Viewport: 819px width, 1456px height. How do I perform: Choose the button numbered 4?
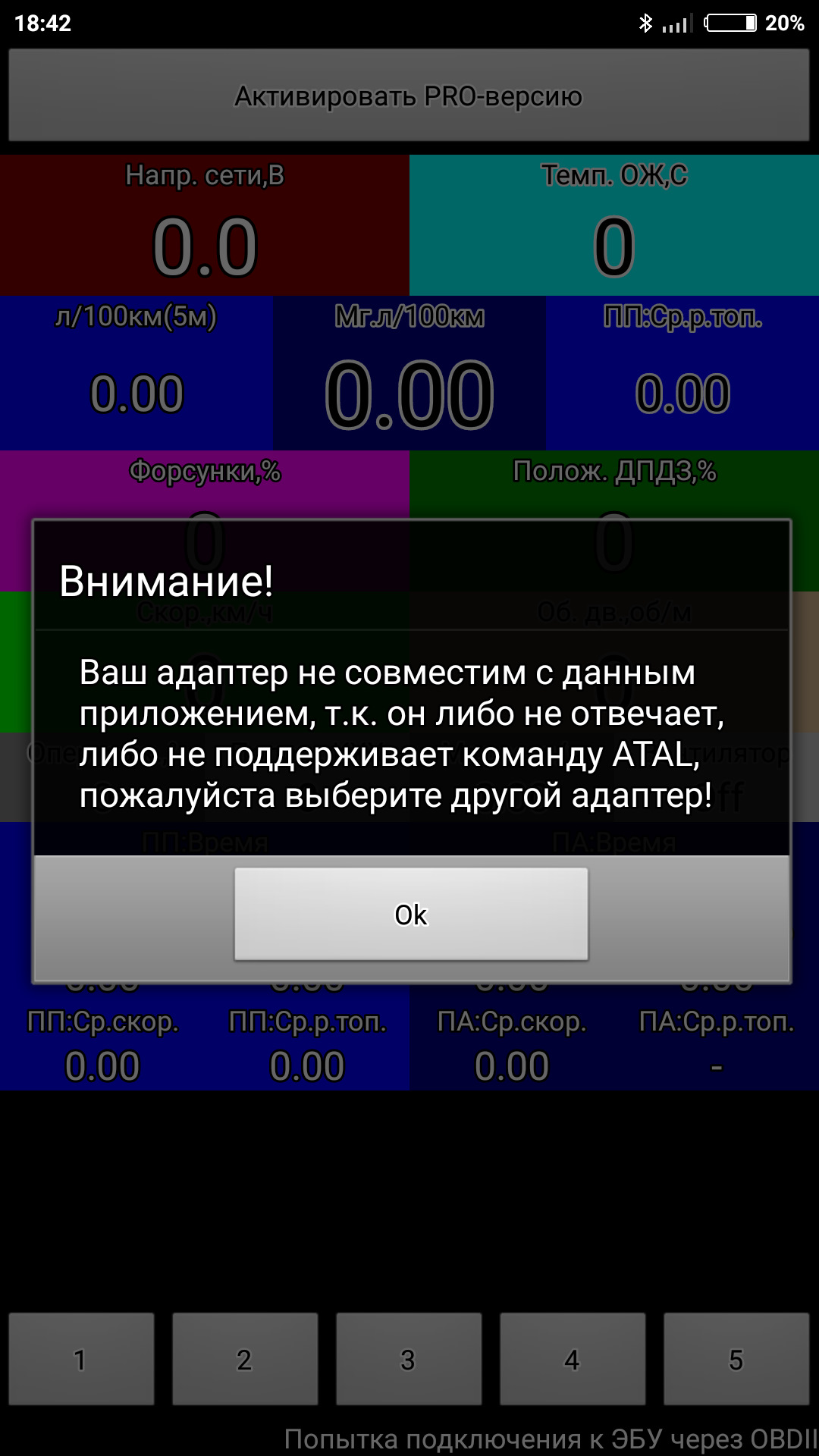click(x=573, y=1359)
